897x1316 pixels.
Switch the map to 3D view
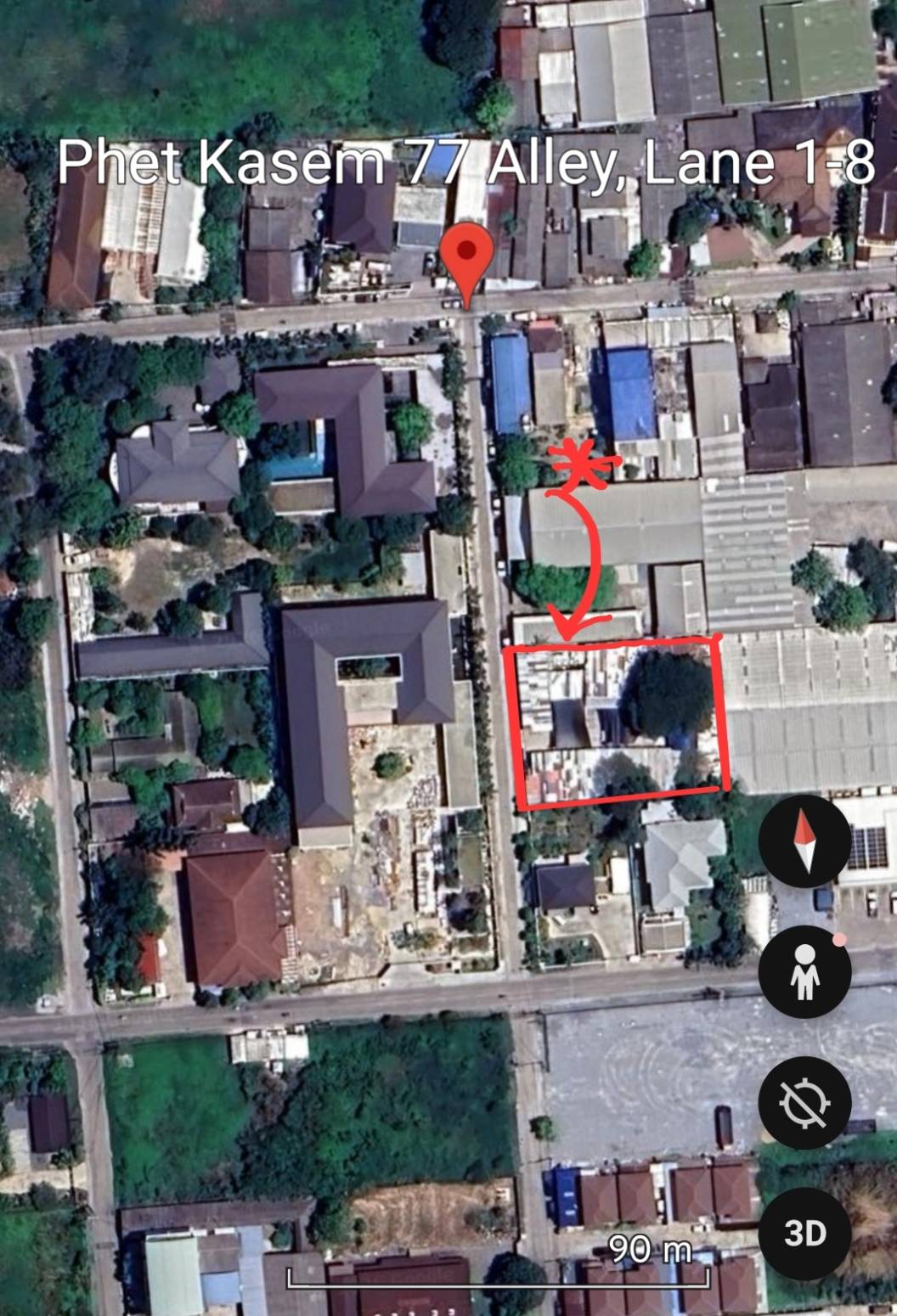point(804,1233)
